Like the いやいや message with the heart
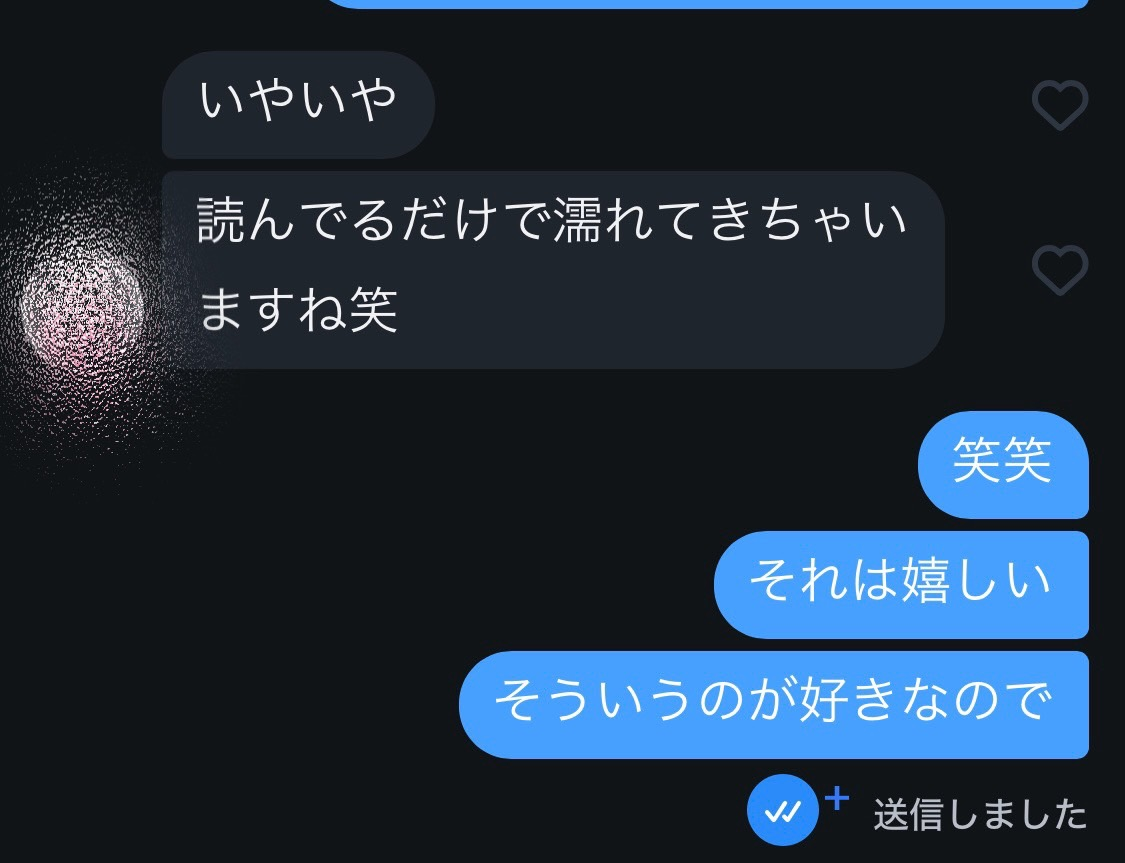Image resolution: width=1125 pixels, height=863 pixels. pyautogui.click(x=1059, y=106)
